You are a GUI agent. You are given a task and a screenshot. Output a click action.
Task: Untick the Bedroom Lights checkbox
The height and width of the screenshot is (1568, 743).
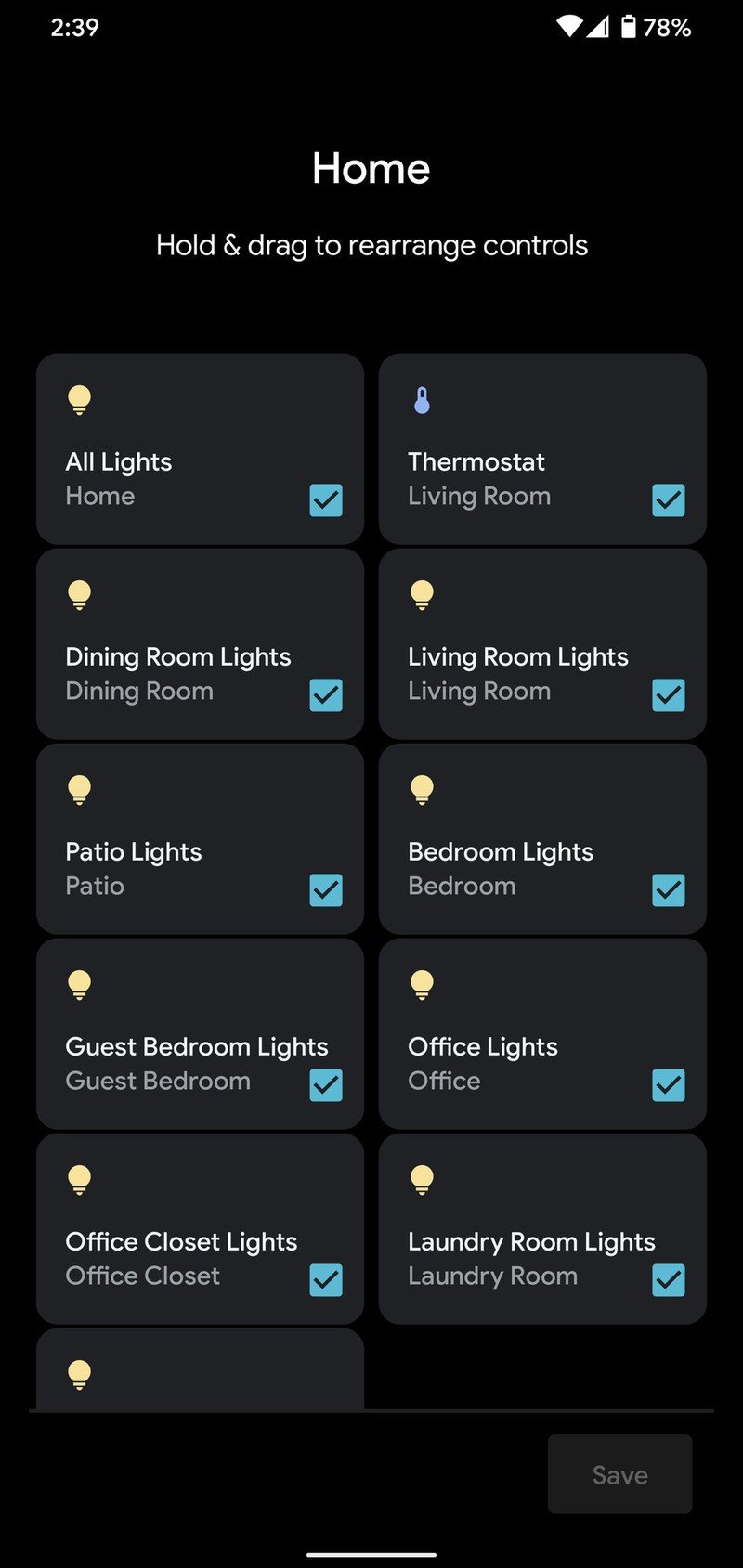[669, 890]
